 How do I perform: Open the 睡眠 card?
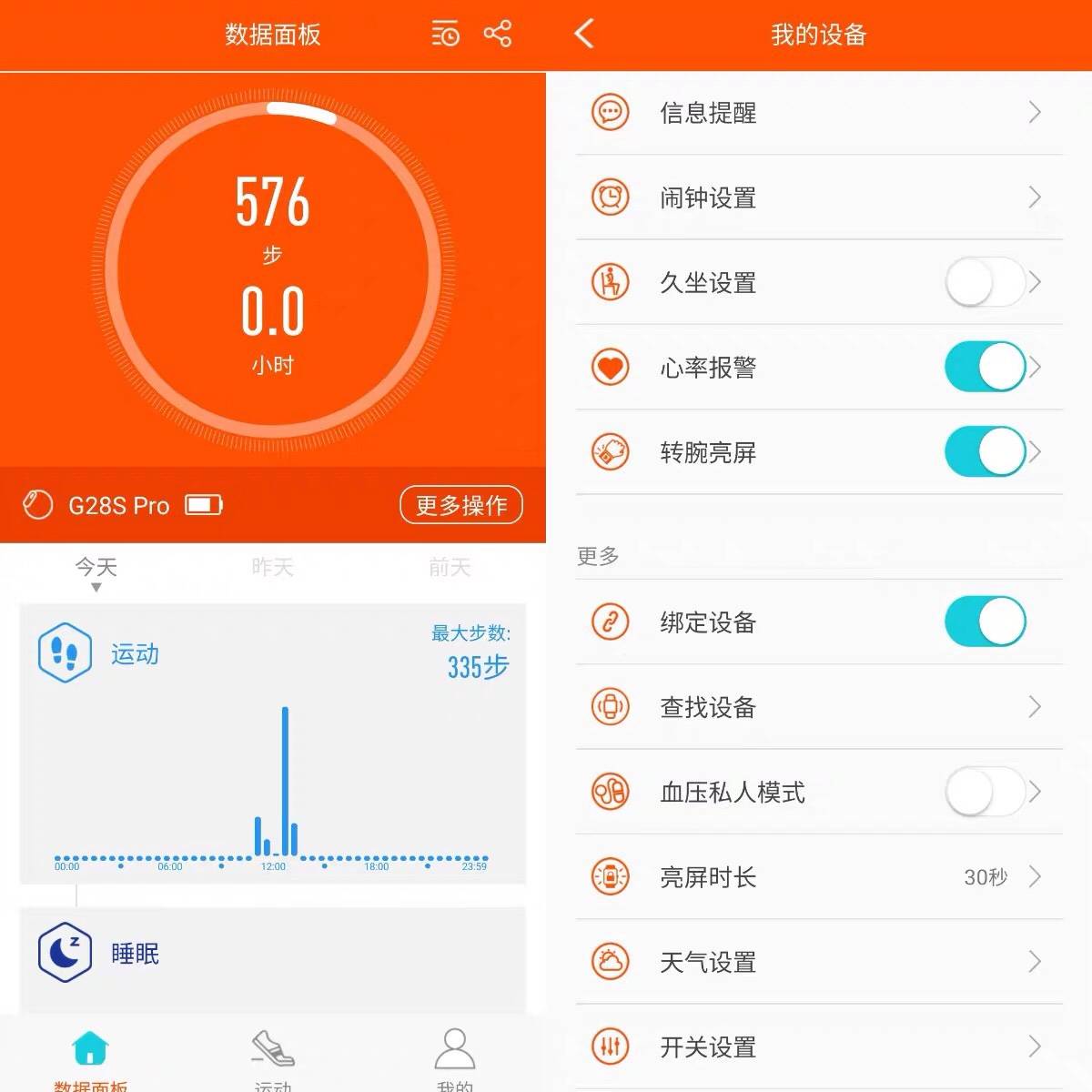(x=273, y=955)
